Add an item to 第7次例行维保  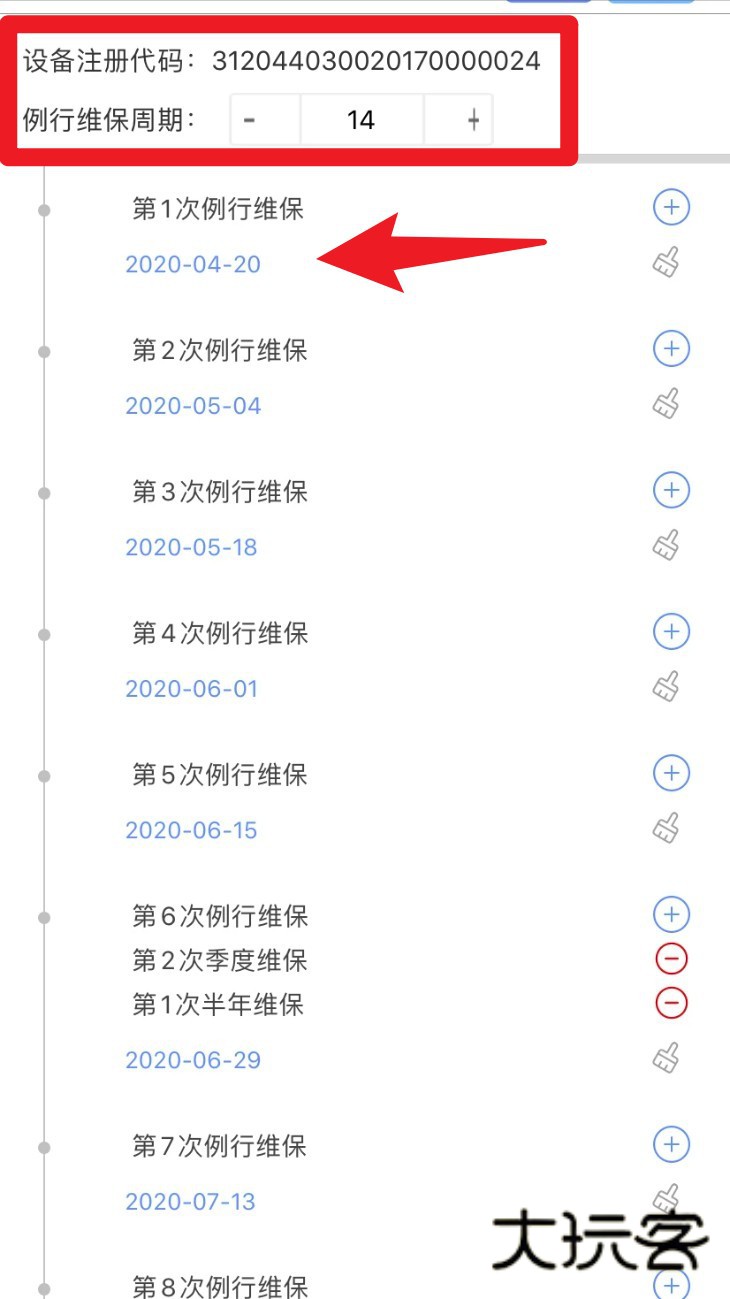coord(671,1144)
